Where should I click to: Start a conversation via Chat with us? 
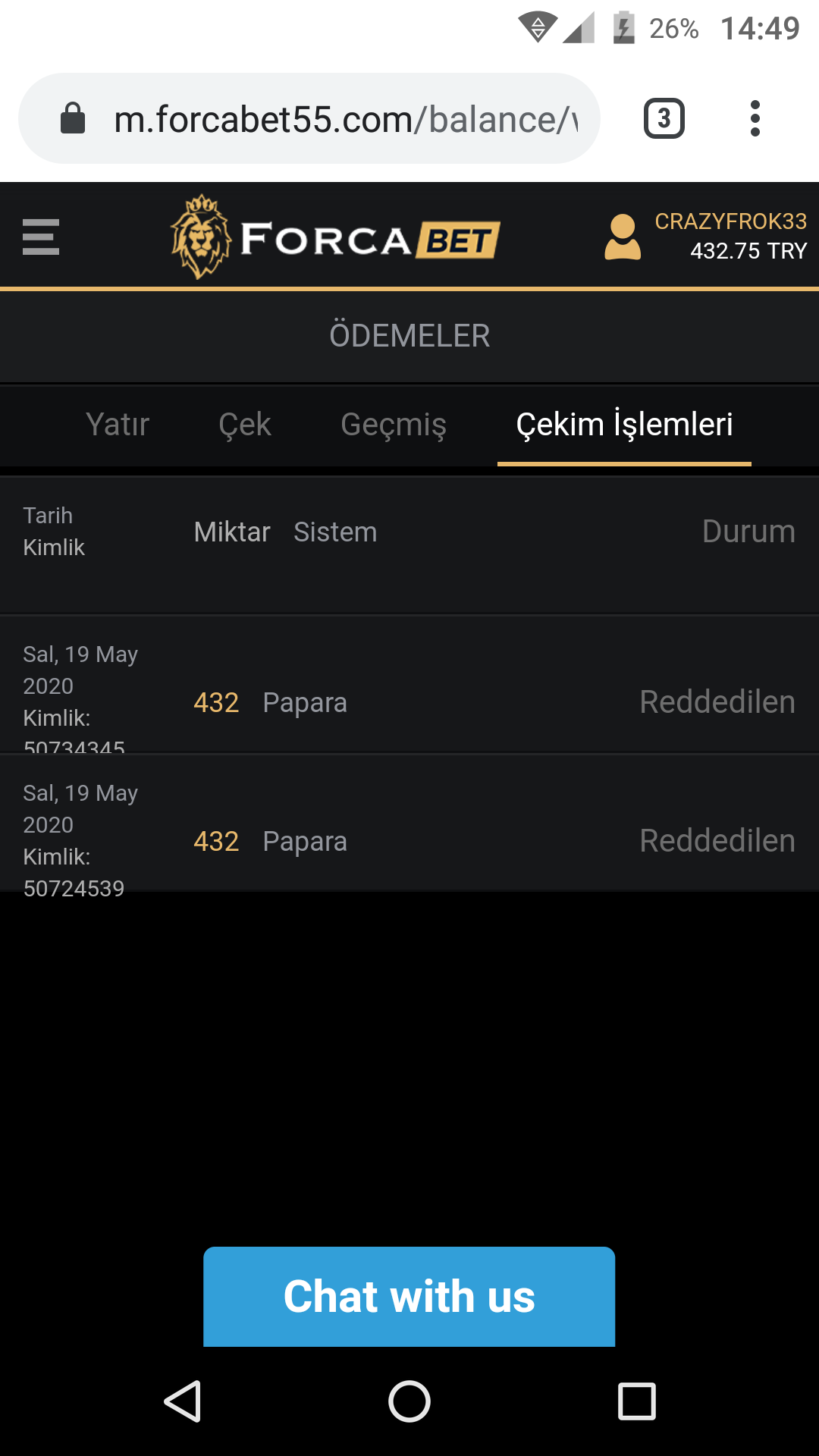(x=409, y=1297)
